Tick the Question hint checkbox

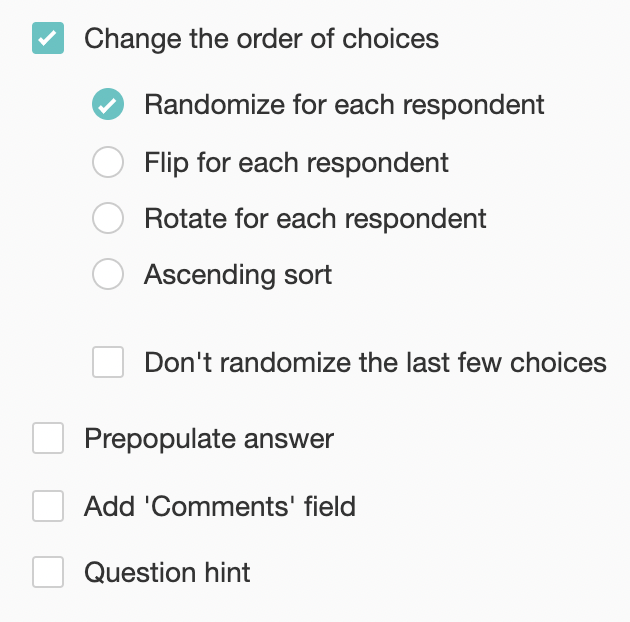point(48,573)
